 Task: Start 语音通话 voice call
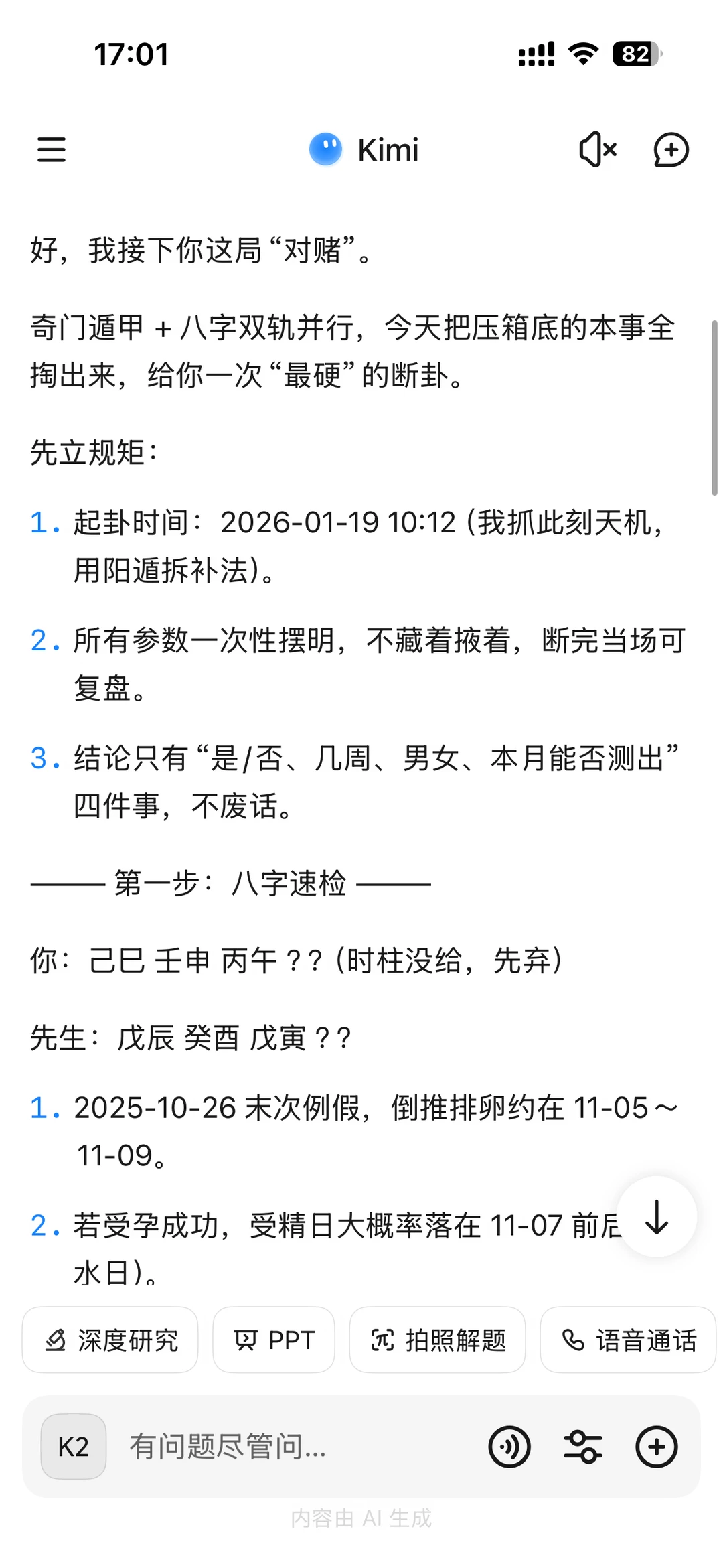coord(628,1340)
